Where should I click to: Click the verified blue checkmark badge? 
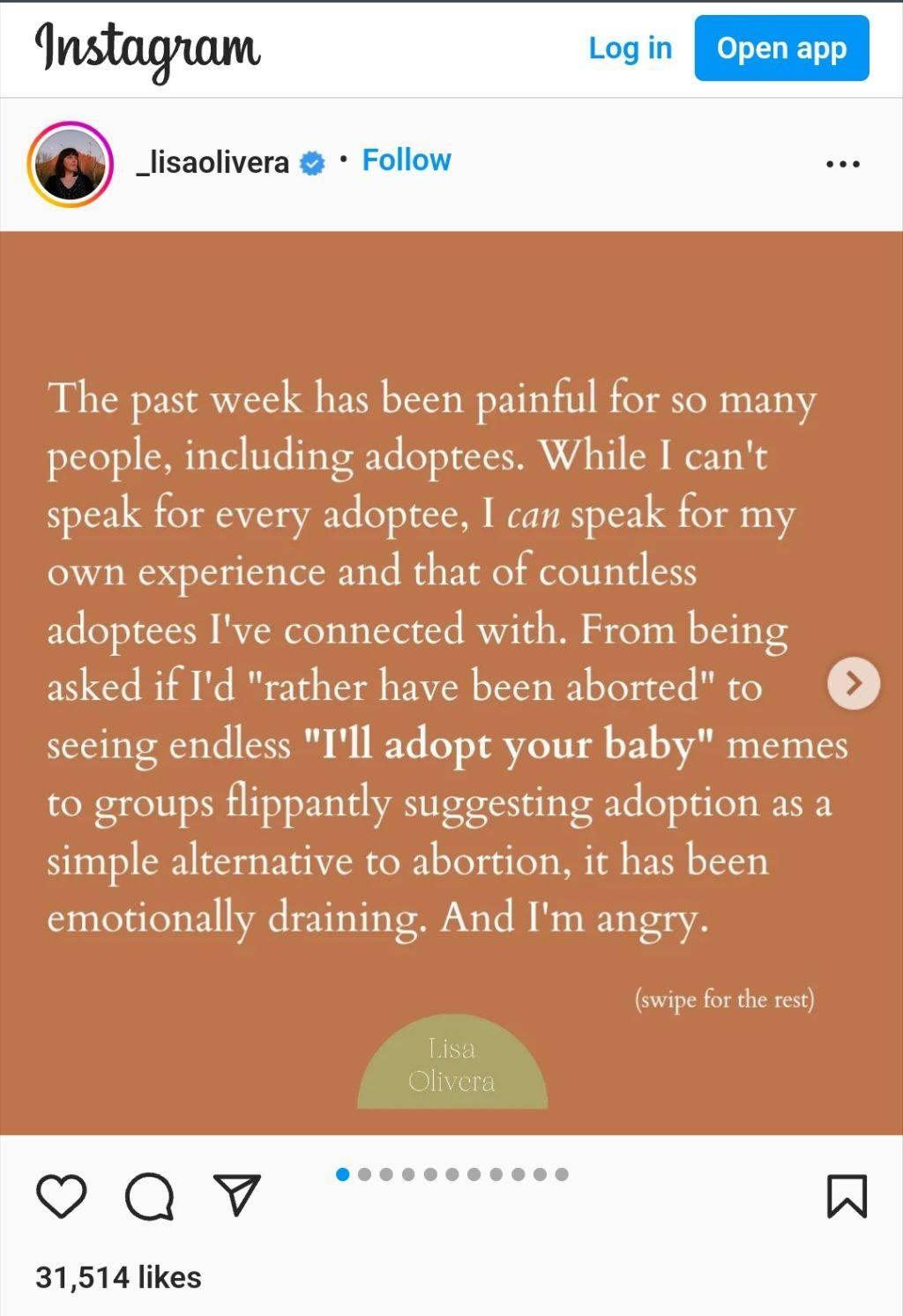[313, 161]
